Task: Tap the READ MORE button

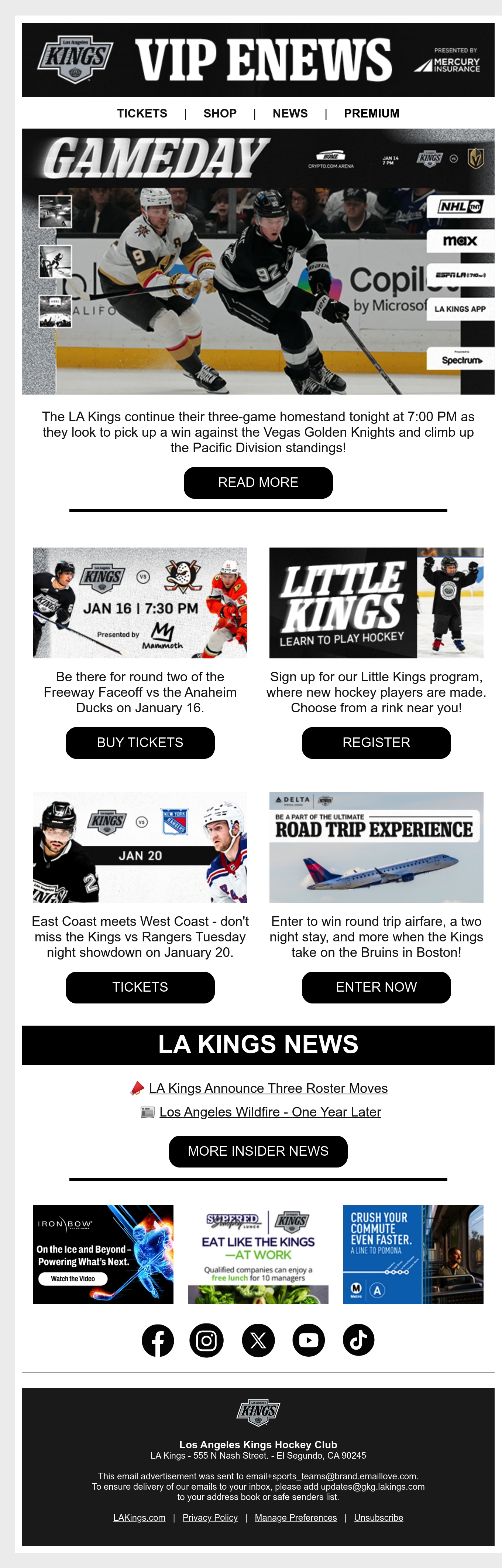Action: pos(258,483)
